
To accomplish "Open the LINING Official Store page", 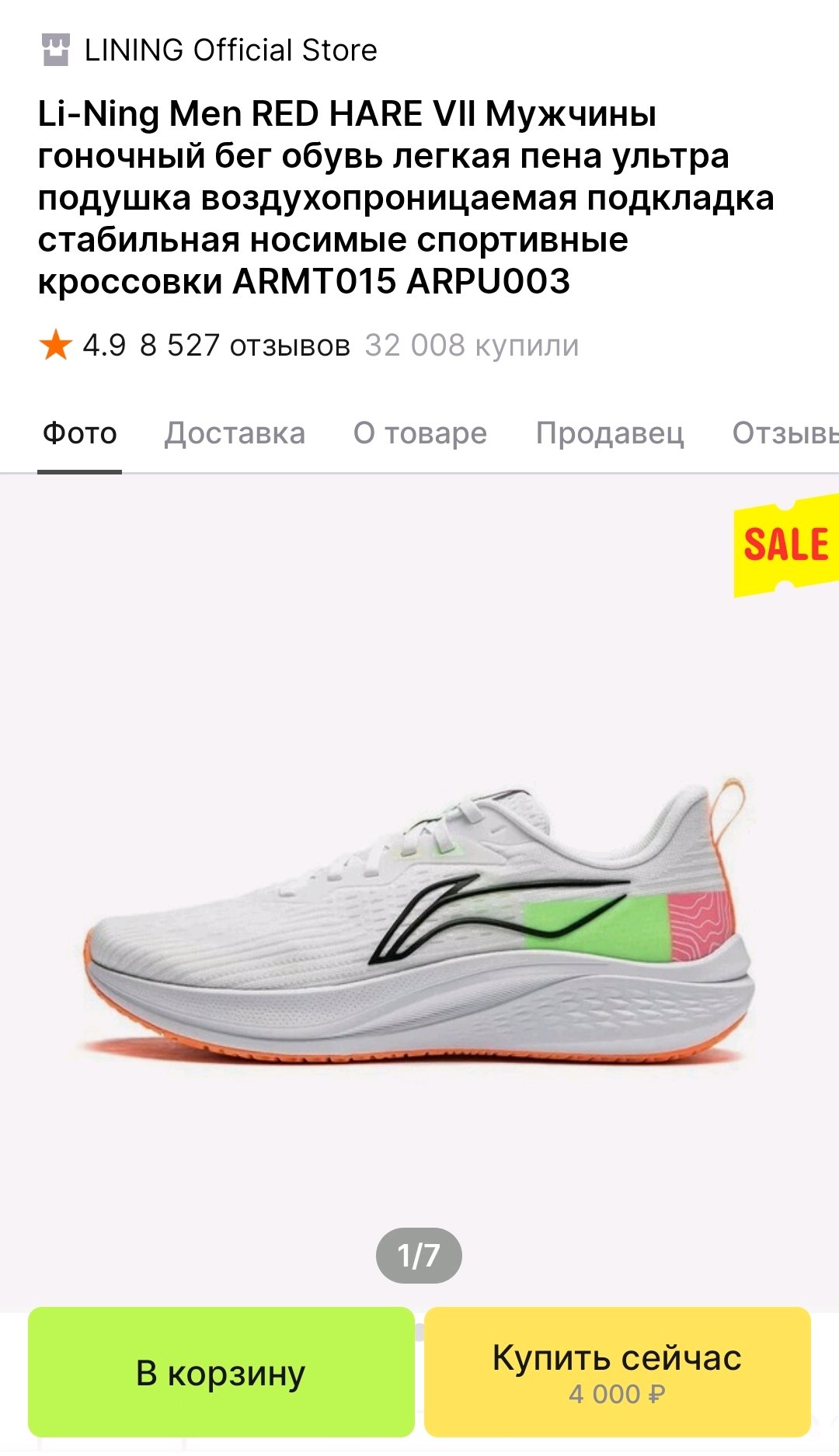I will pyautogui.click(x=208, y=50).
